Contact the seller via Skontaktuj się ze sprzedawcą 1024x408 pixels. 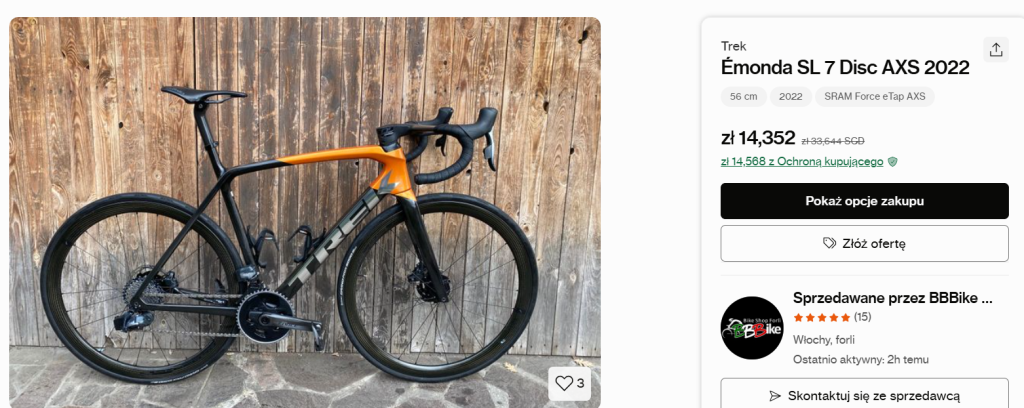coord(864,395)
